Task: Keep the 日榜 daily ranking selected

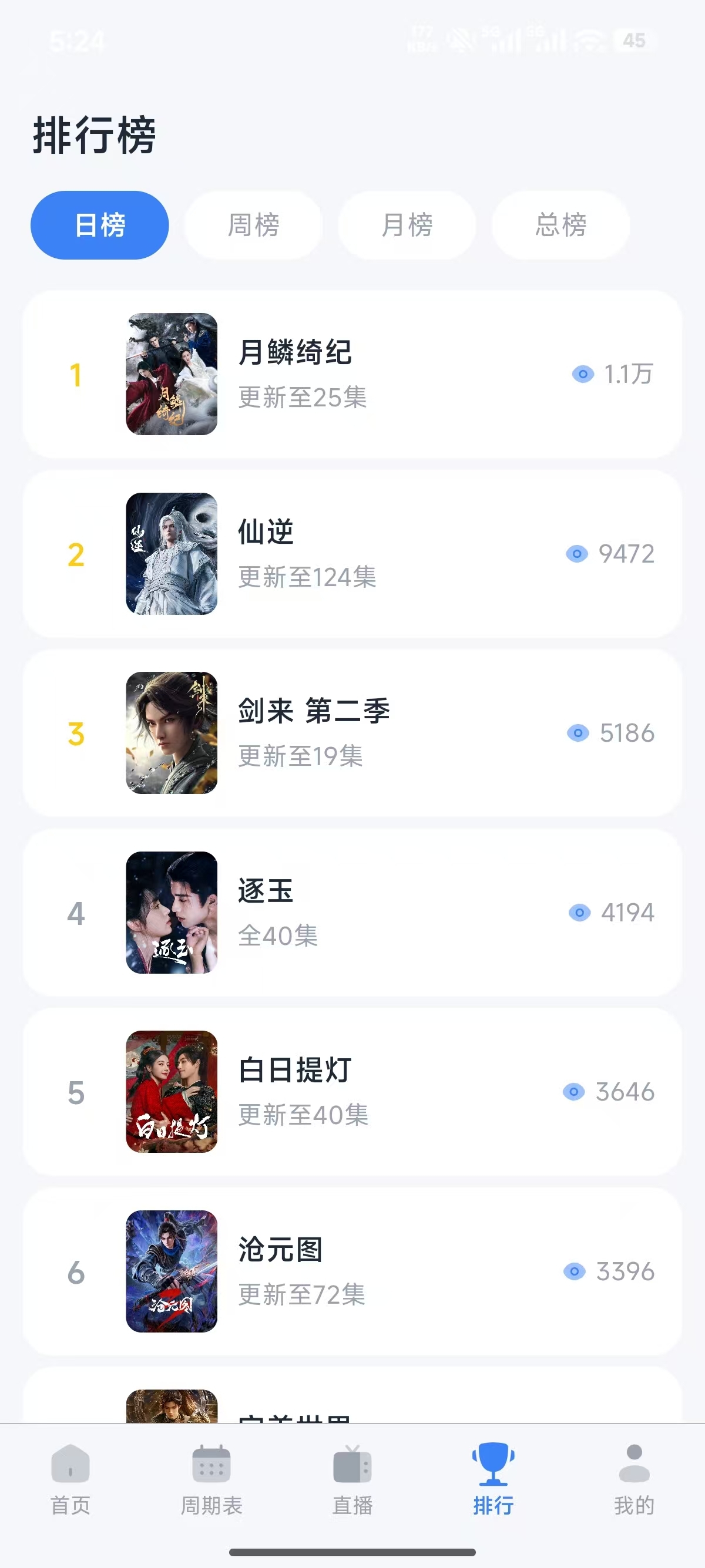Action: coord(99,224)
